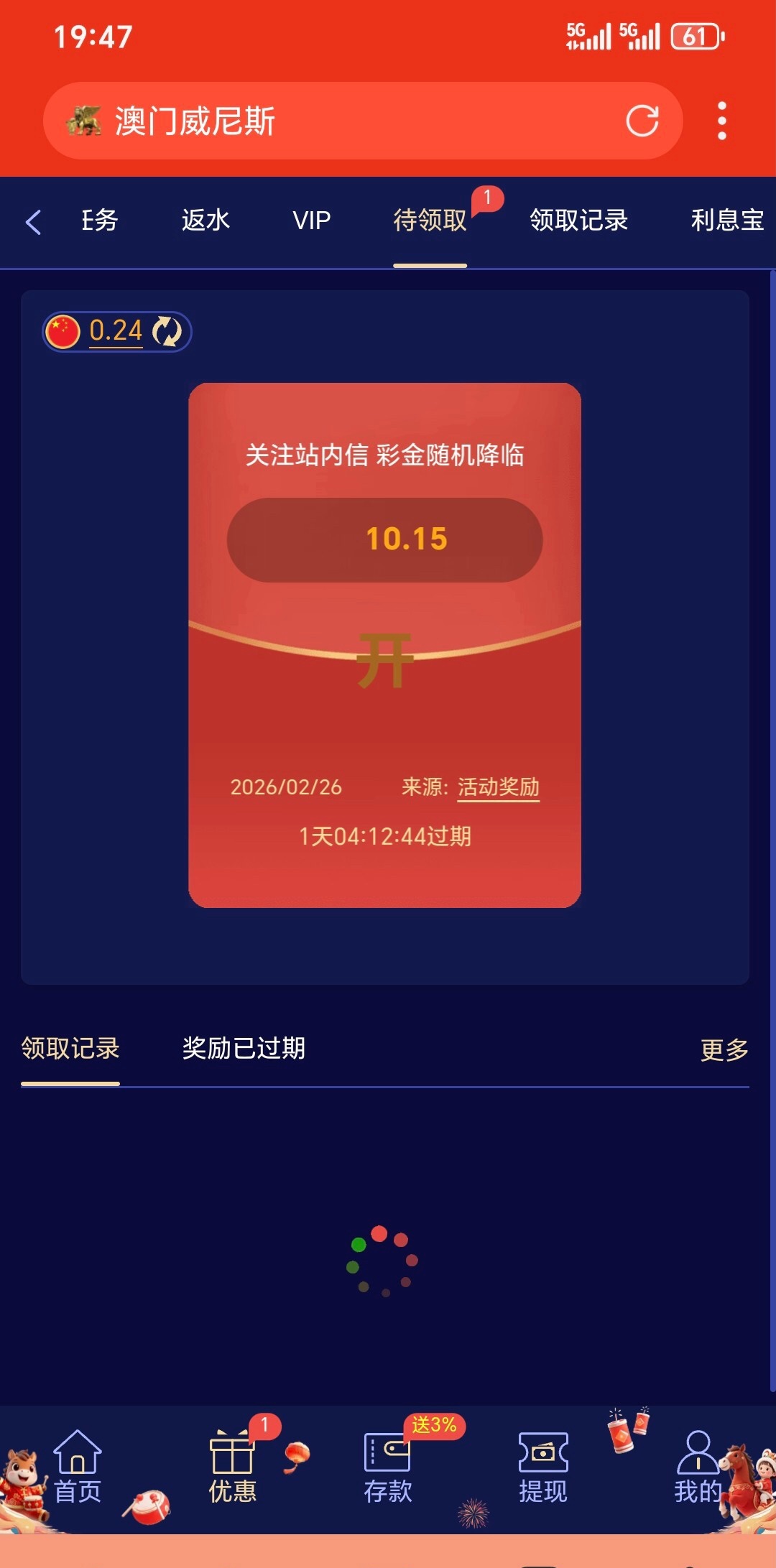Viewport: 776px width, 1568px height.
Task: Open the 提现 withdrawal tab
Action: (543, 1468)
